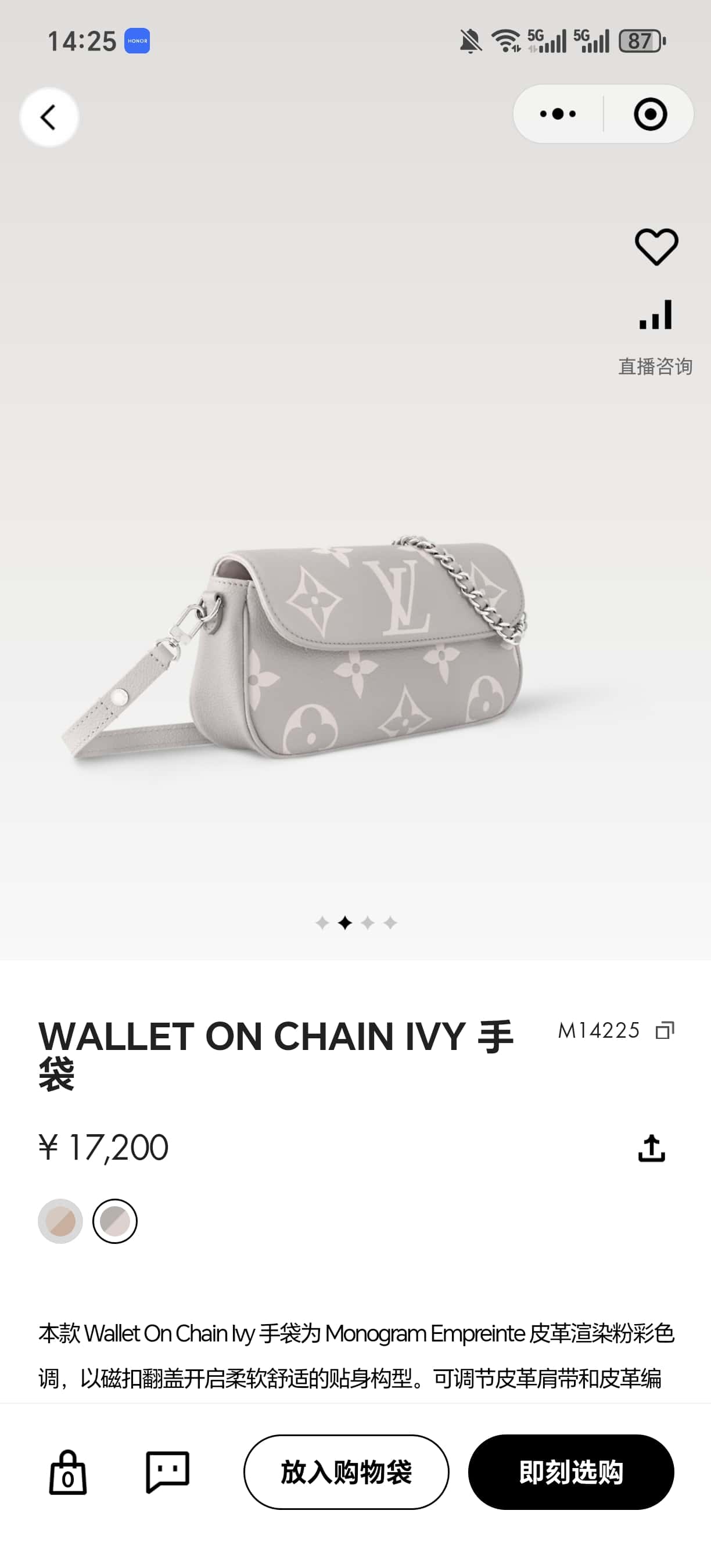
Task: Copy the product code M14225
Action: pos(665,1030)
